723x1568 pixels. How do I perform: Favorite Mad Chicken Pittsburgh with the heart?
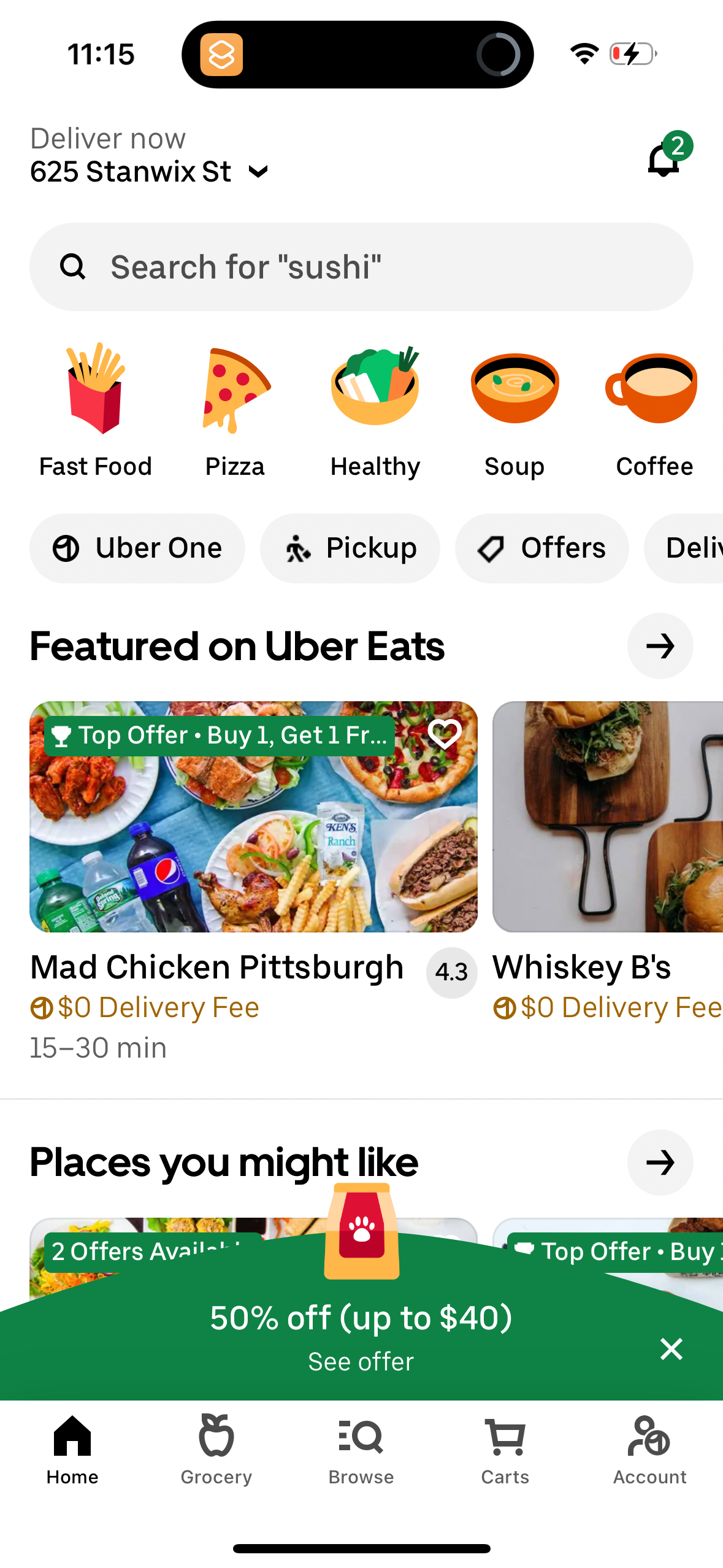445,734
